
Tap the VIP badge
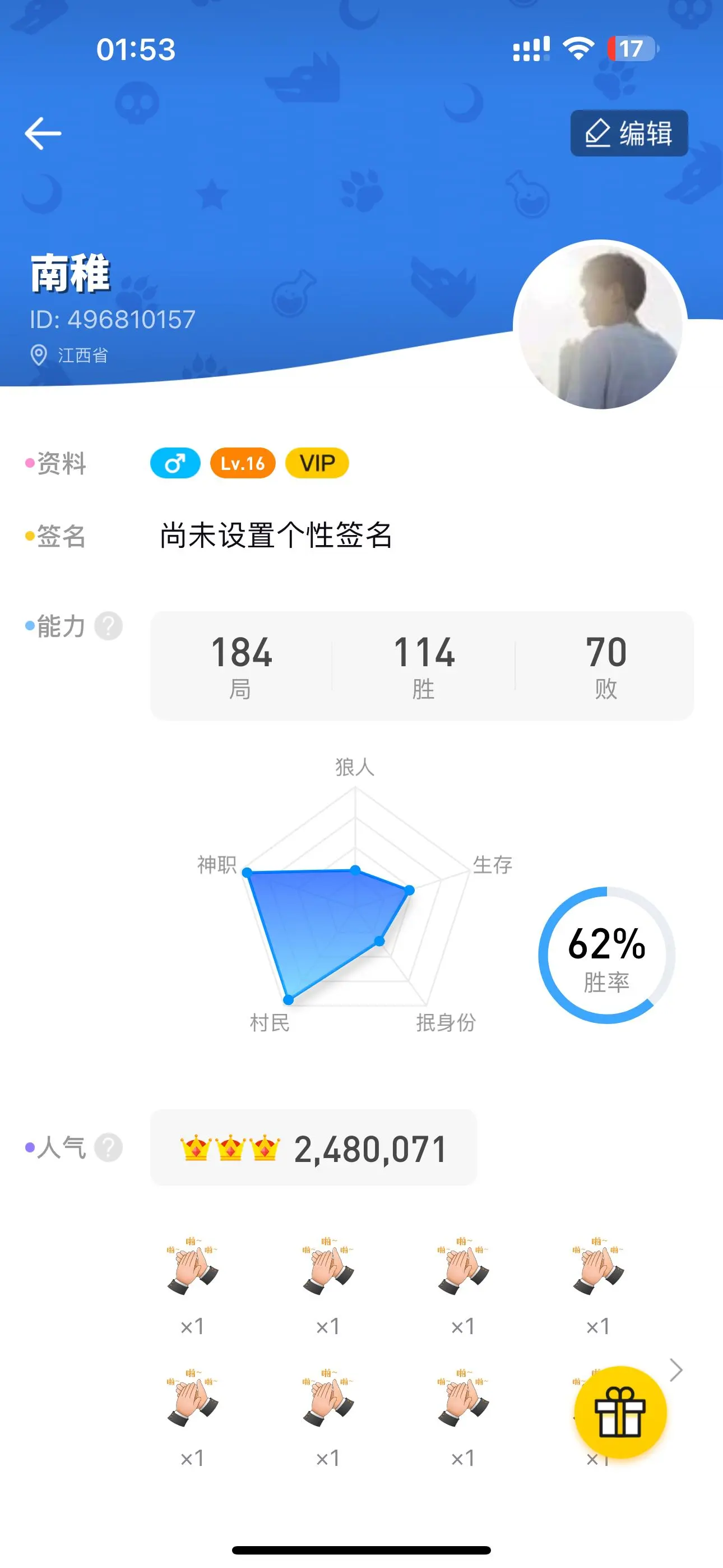pyautogui.click(x=317, y=463)
